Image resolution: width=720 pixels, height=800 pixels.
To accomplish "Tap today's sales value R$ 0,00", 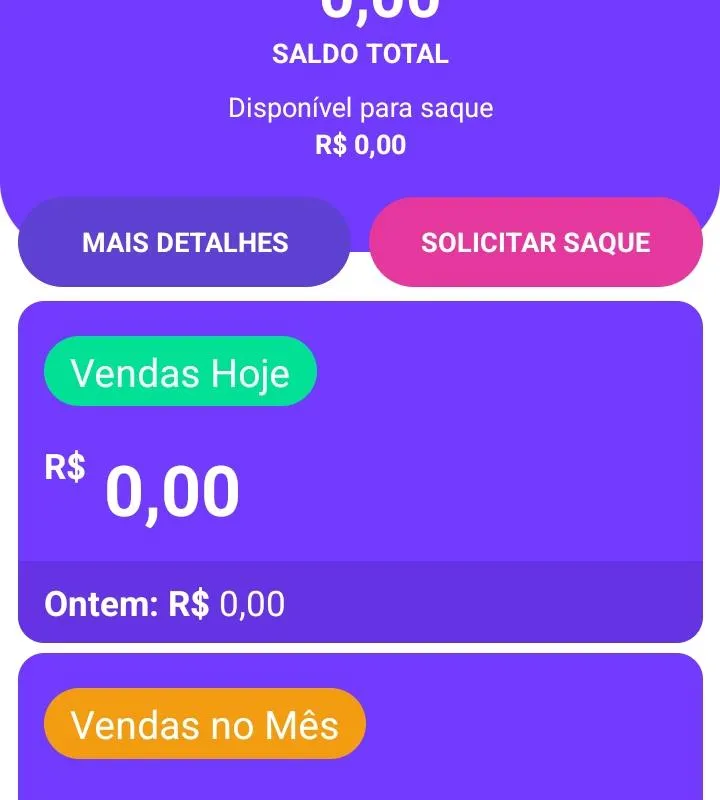I will coord(170,490).
